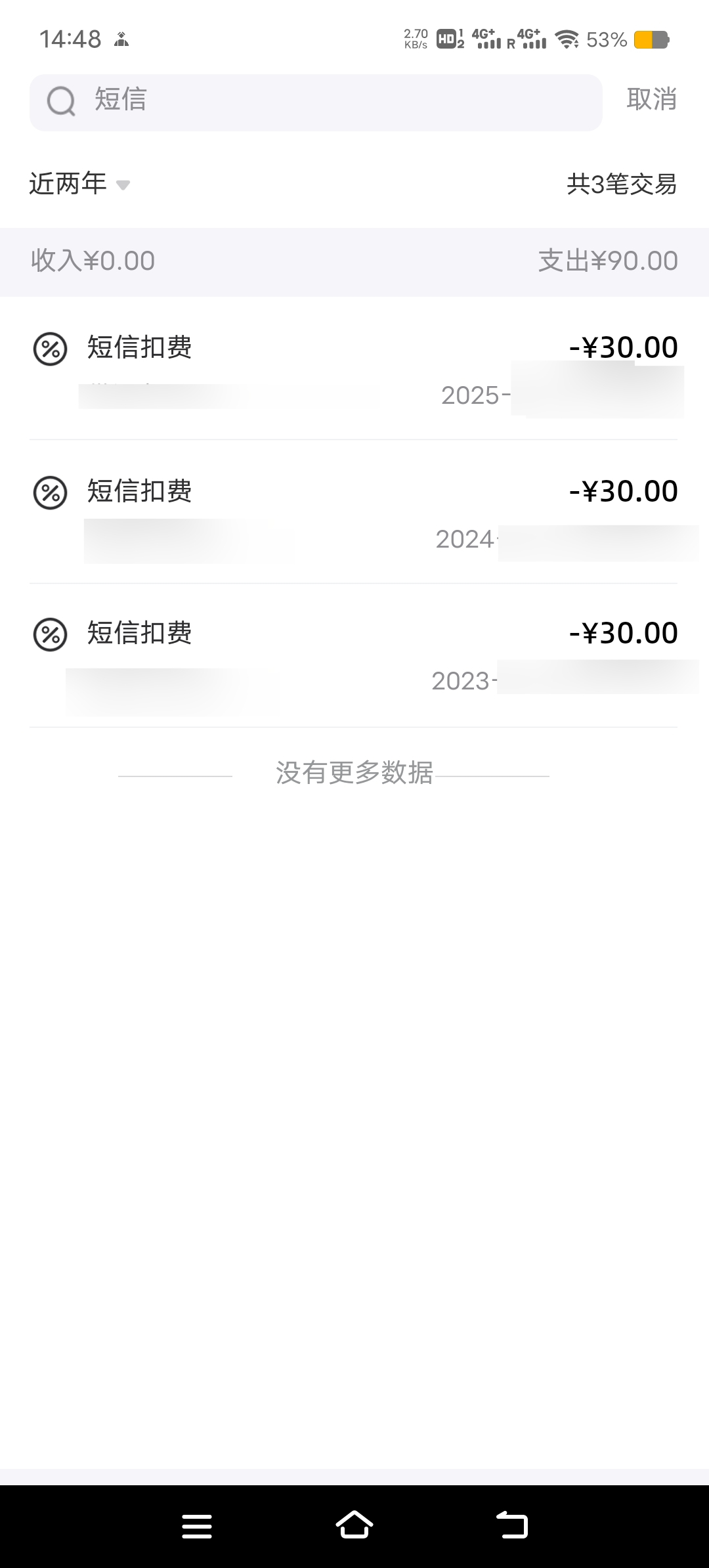
Task: Expand the 近两年 time range dropdown
Action: (x=79, y=184)
